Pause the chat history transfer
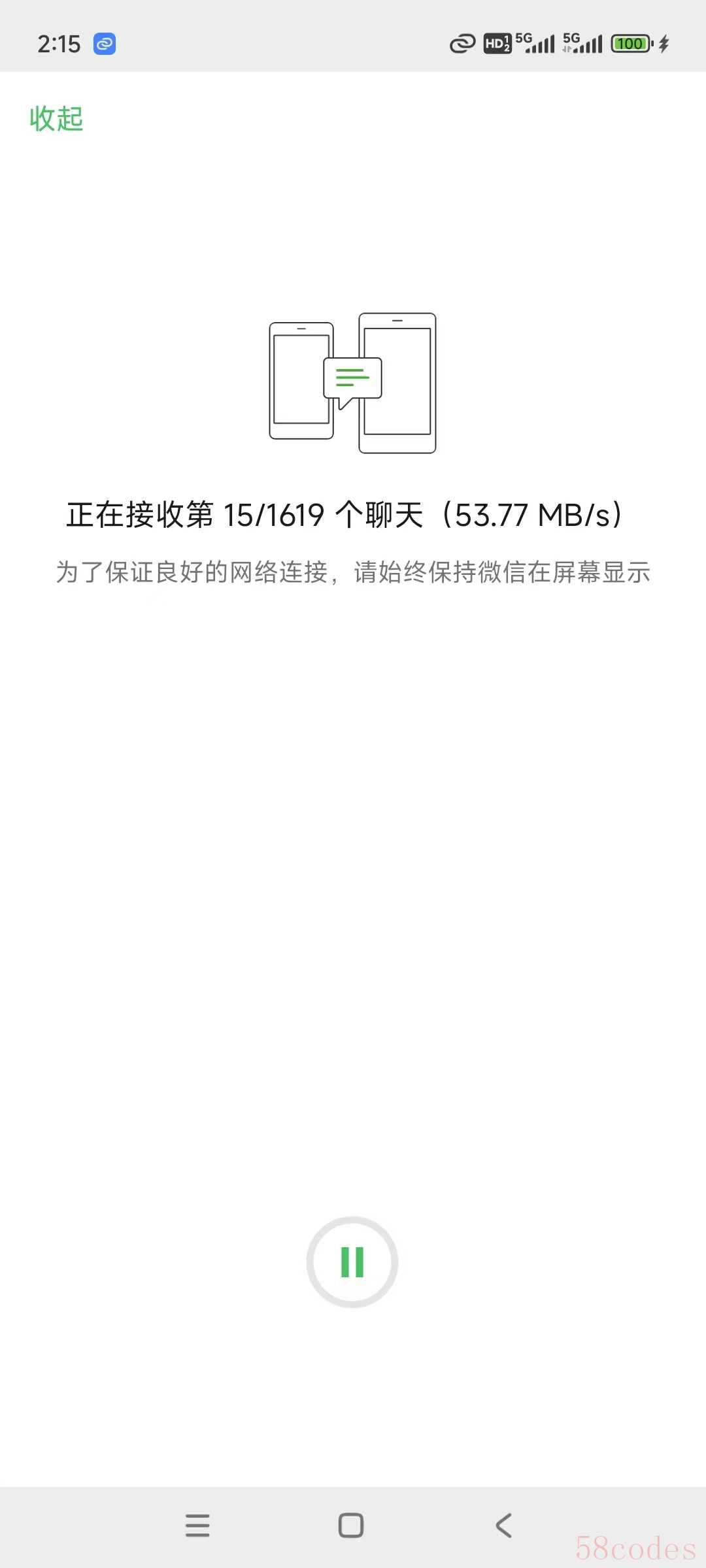The width and height of the screenshot is (706, 1568). pos(352,1262)
